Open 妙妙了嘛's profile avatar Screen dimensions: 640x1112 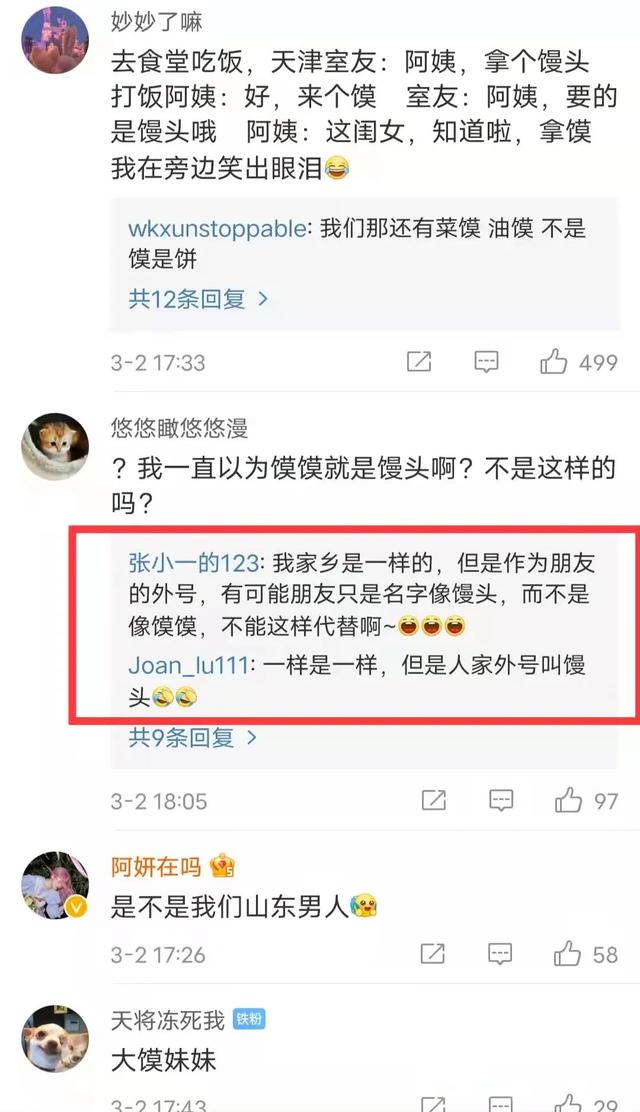click(56, 40)
